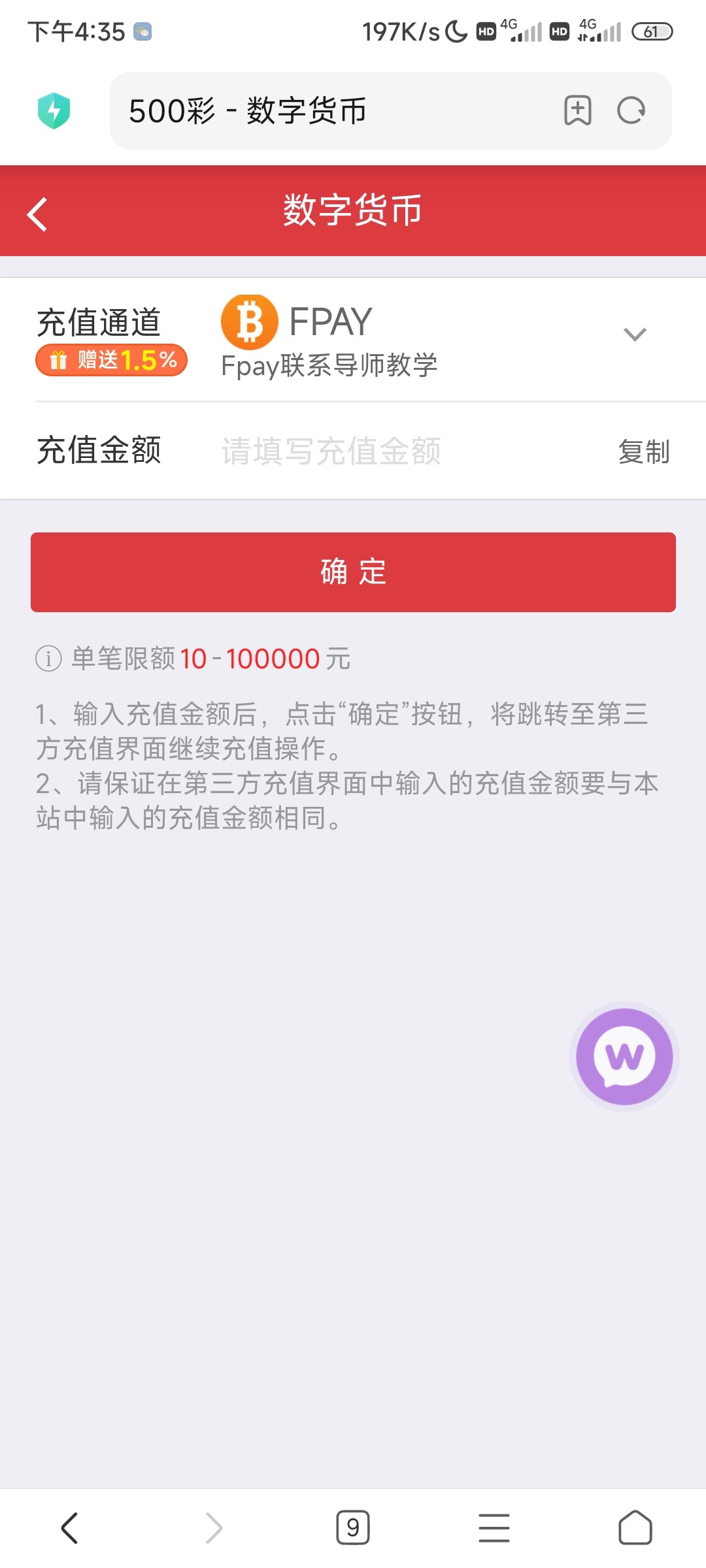
Task: Go back using the red header arrow
Action: [x=37, y=212]
